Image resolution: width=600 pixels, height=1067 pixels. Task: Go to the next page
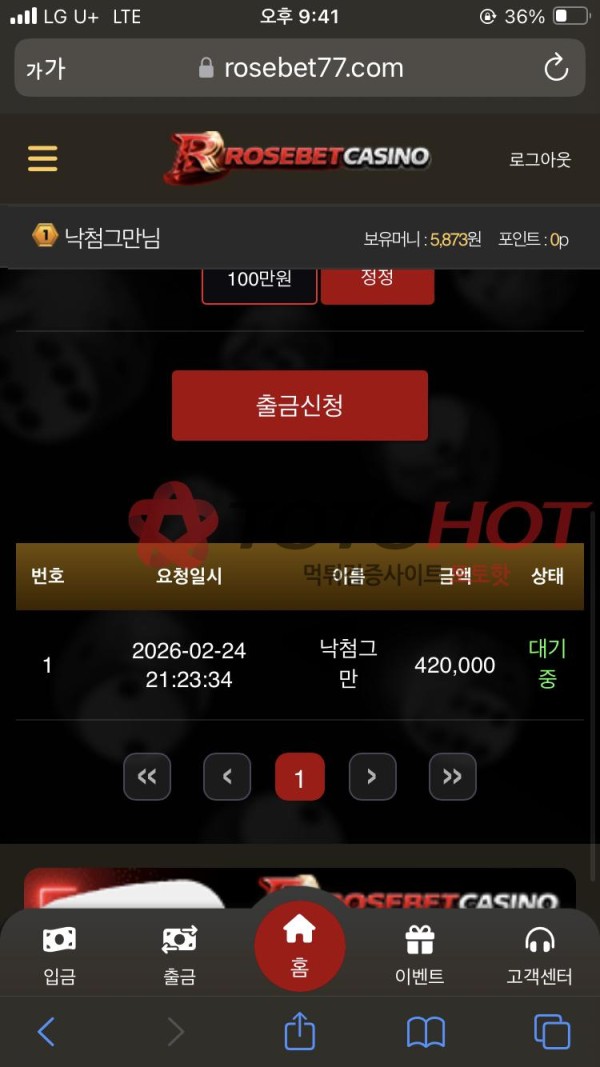coord(372,777)
